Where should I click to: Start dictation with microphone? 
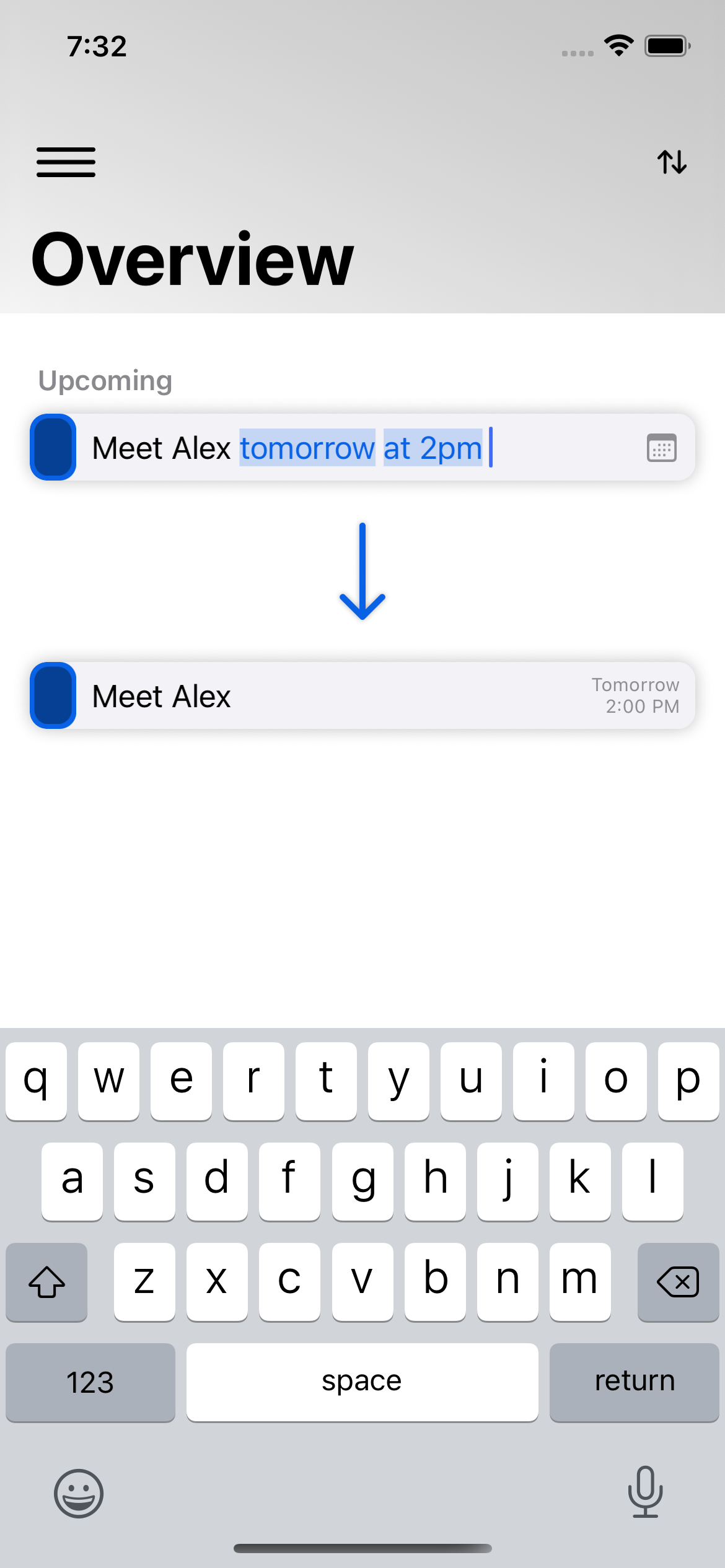(x=645, y=1492)
